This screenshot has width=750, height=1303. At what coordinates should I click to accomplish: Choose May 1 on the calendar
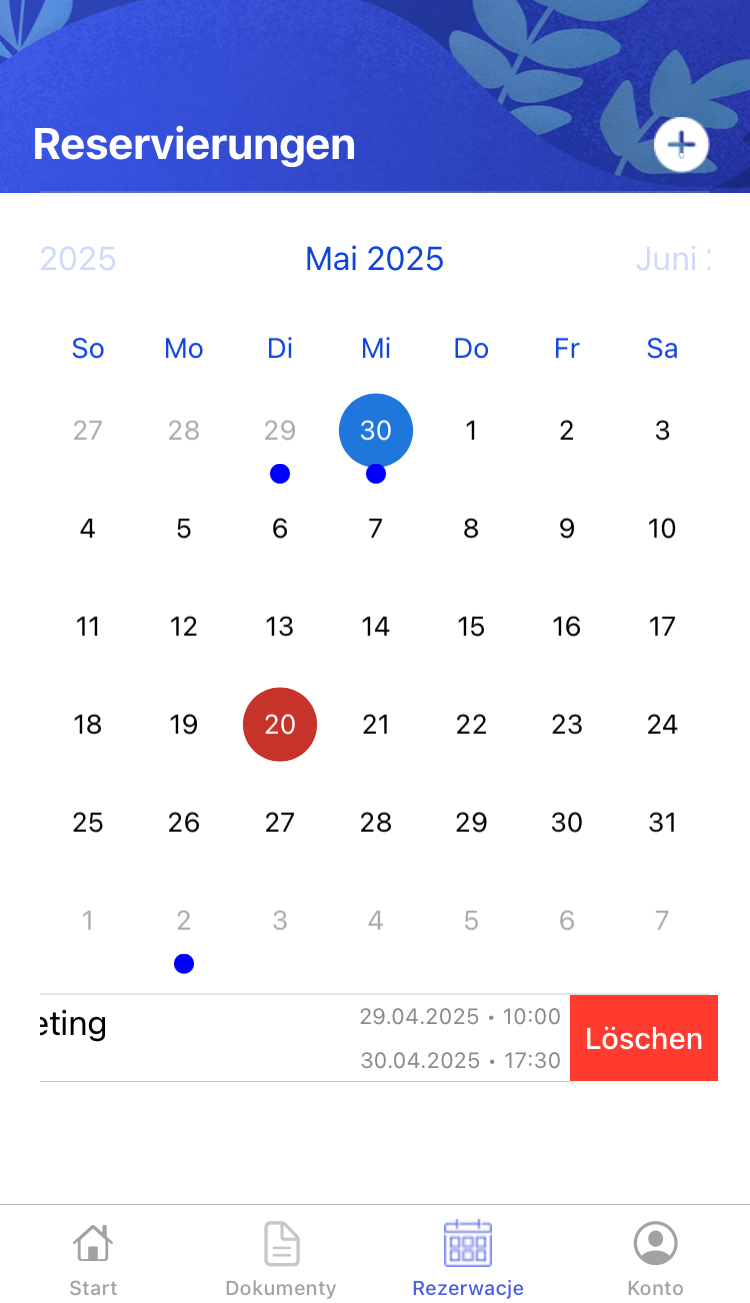(471, 431)
